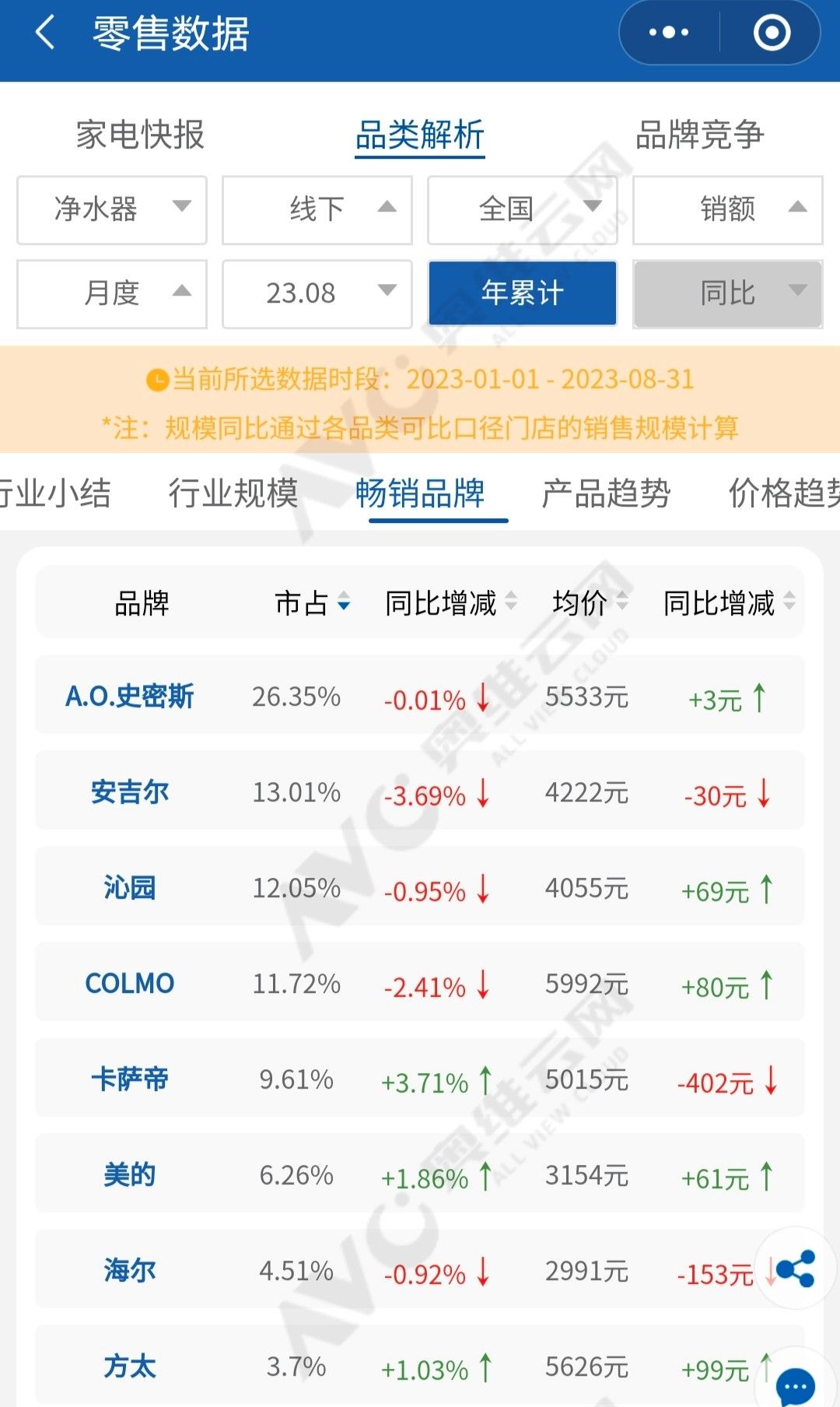Image resolution: width=840 pixels, height=1407 pixels.
Task: Choose a different month from 23.08 dropdown
Action: (x=317, y=293)
